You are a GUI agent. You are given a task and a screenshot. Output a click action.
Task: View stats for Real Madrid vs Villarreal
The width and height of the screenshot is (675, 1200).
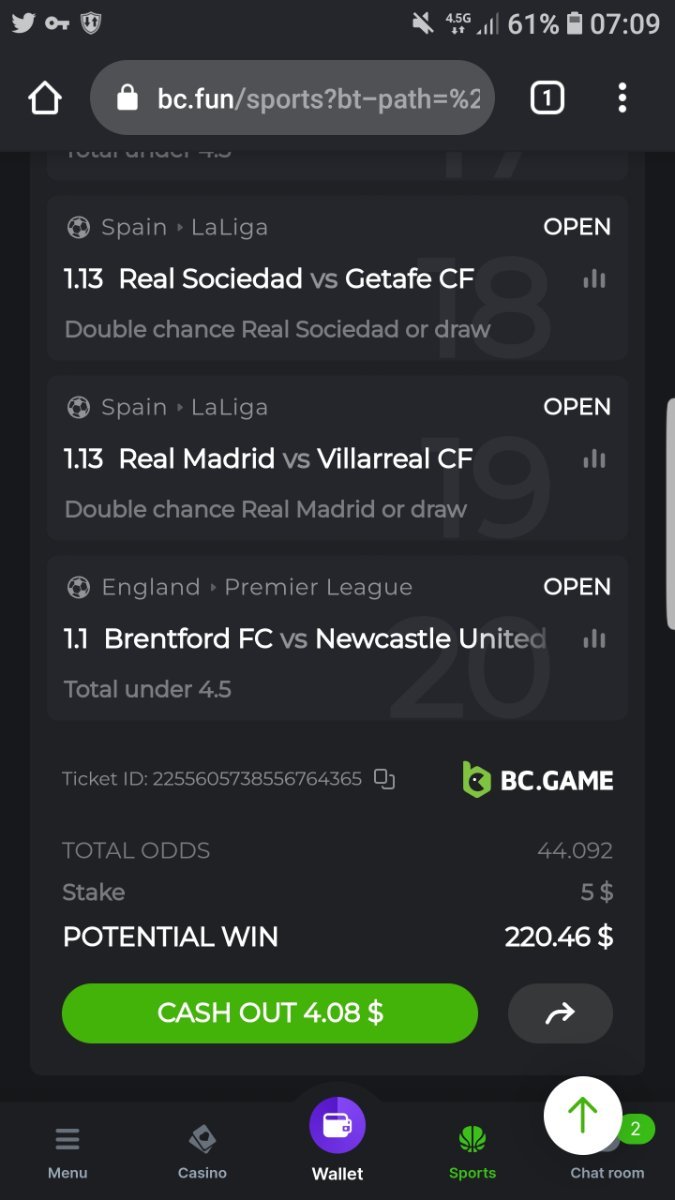point(594,459)
